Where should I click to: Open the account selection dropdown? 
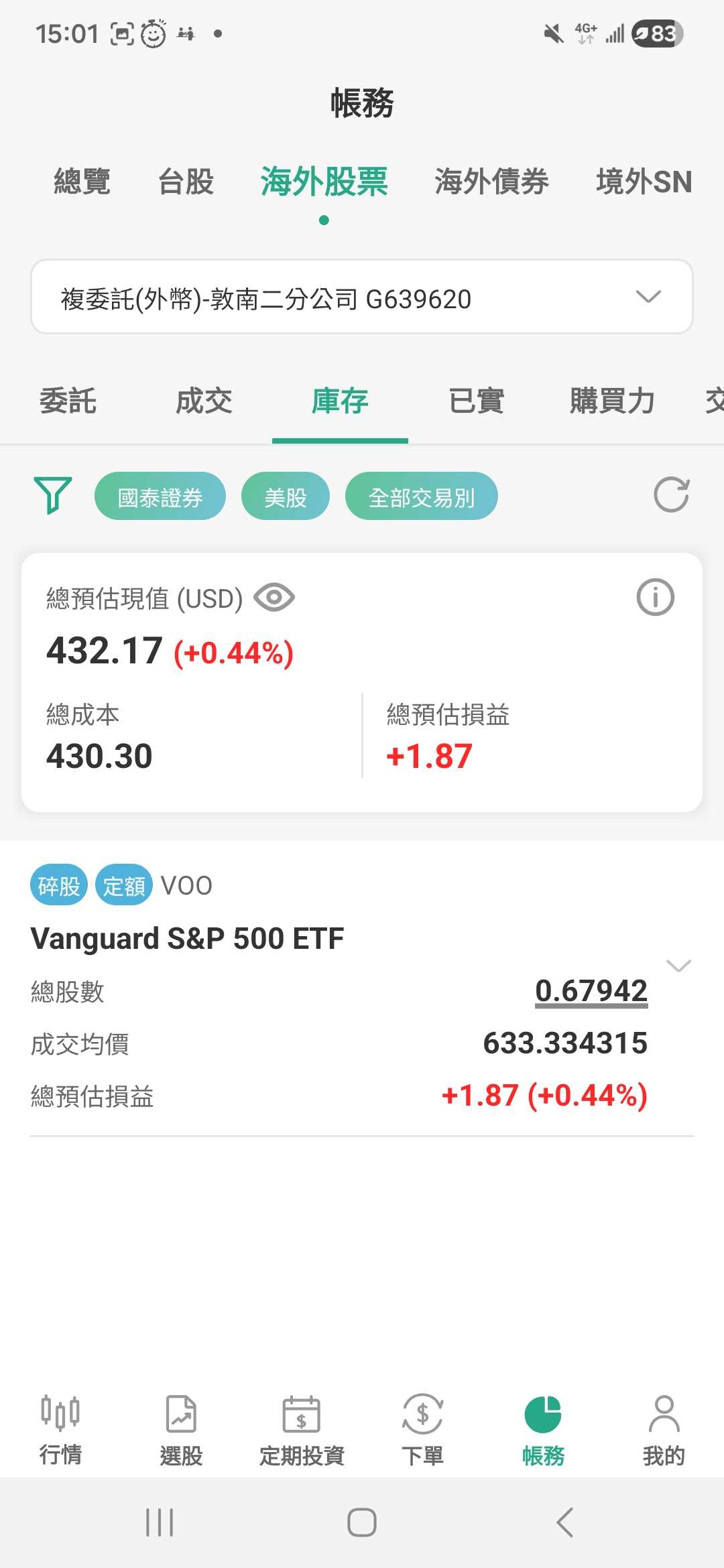(362, 297)
